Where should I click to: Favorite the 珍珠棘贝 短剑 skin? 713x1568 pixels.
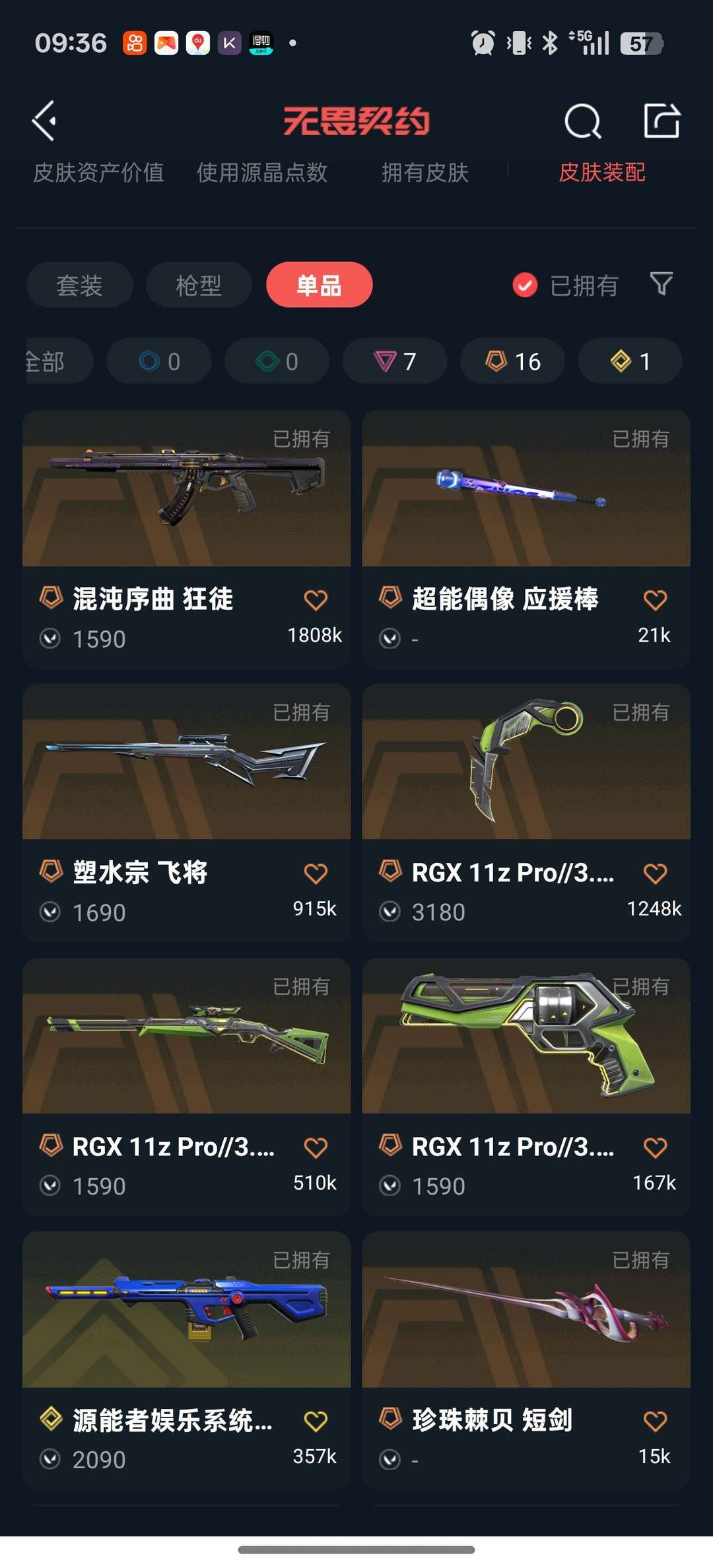pos(655,1421)
